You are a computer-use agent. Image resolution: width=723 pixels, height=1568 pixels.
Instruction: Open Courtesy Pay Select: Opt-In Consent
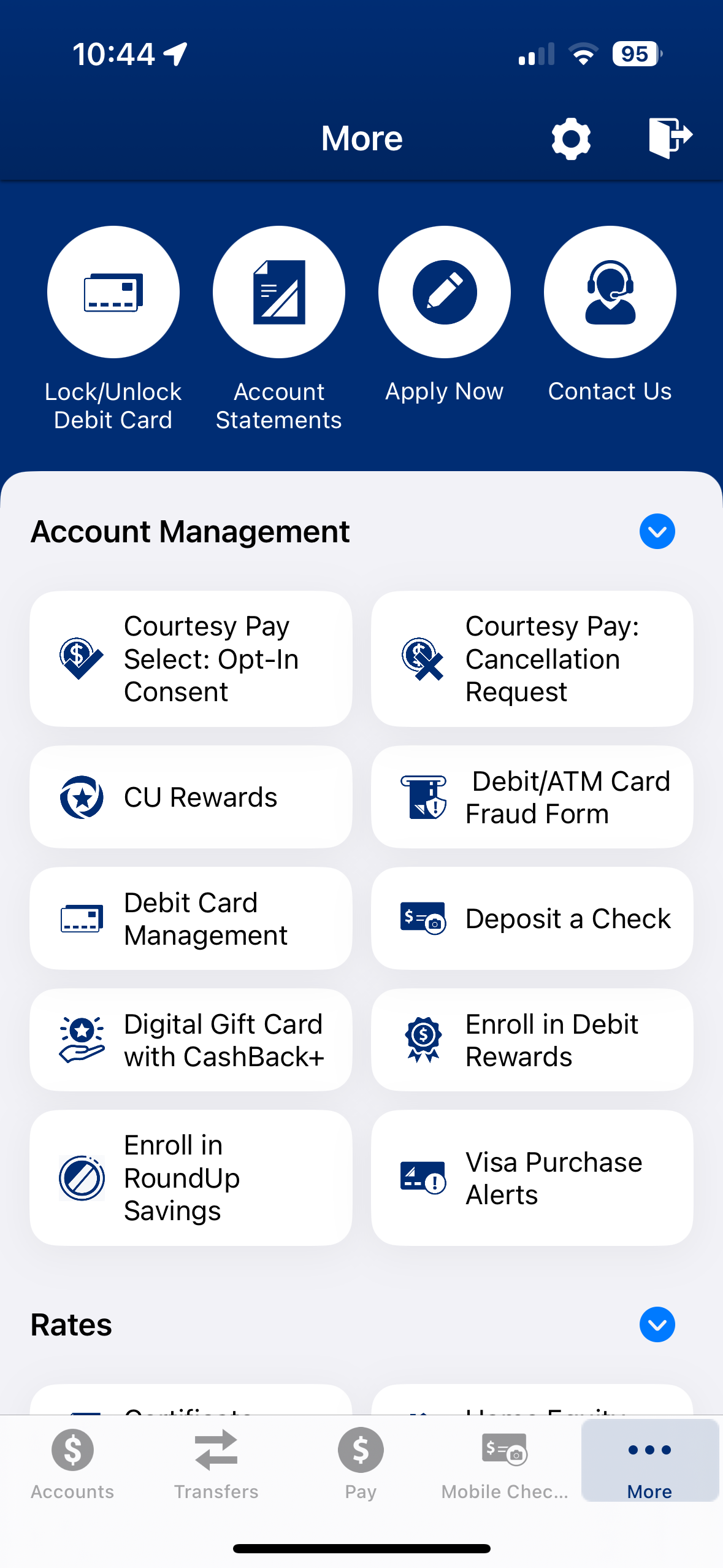[191, 659]
